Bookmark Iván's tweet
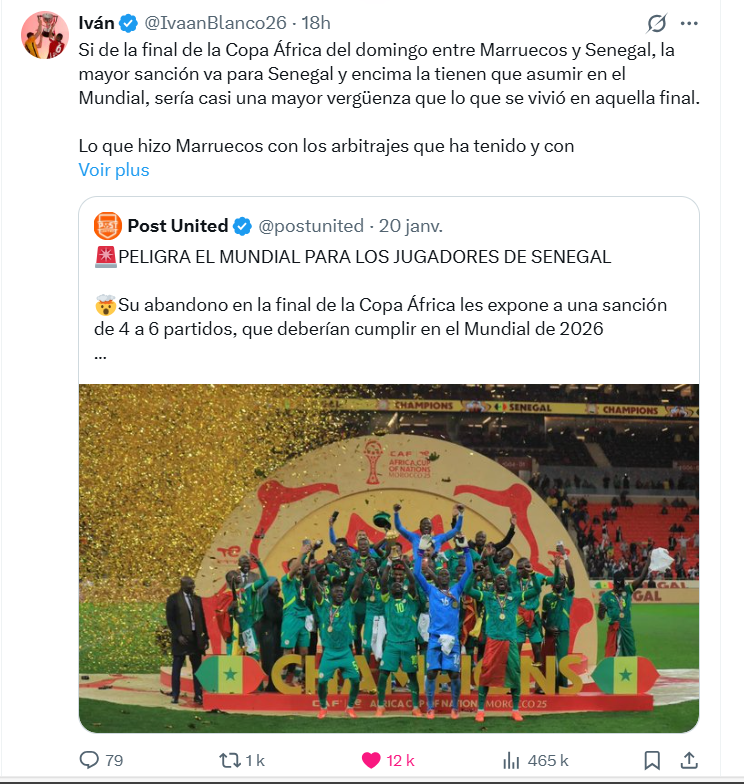744x784 pixels. click(652, 760)
